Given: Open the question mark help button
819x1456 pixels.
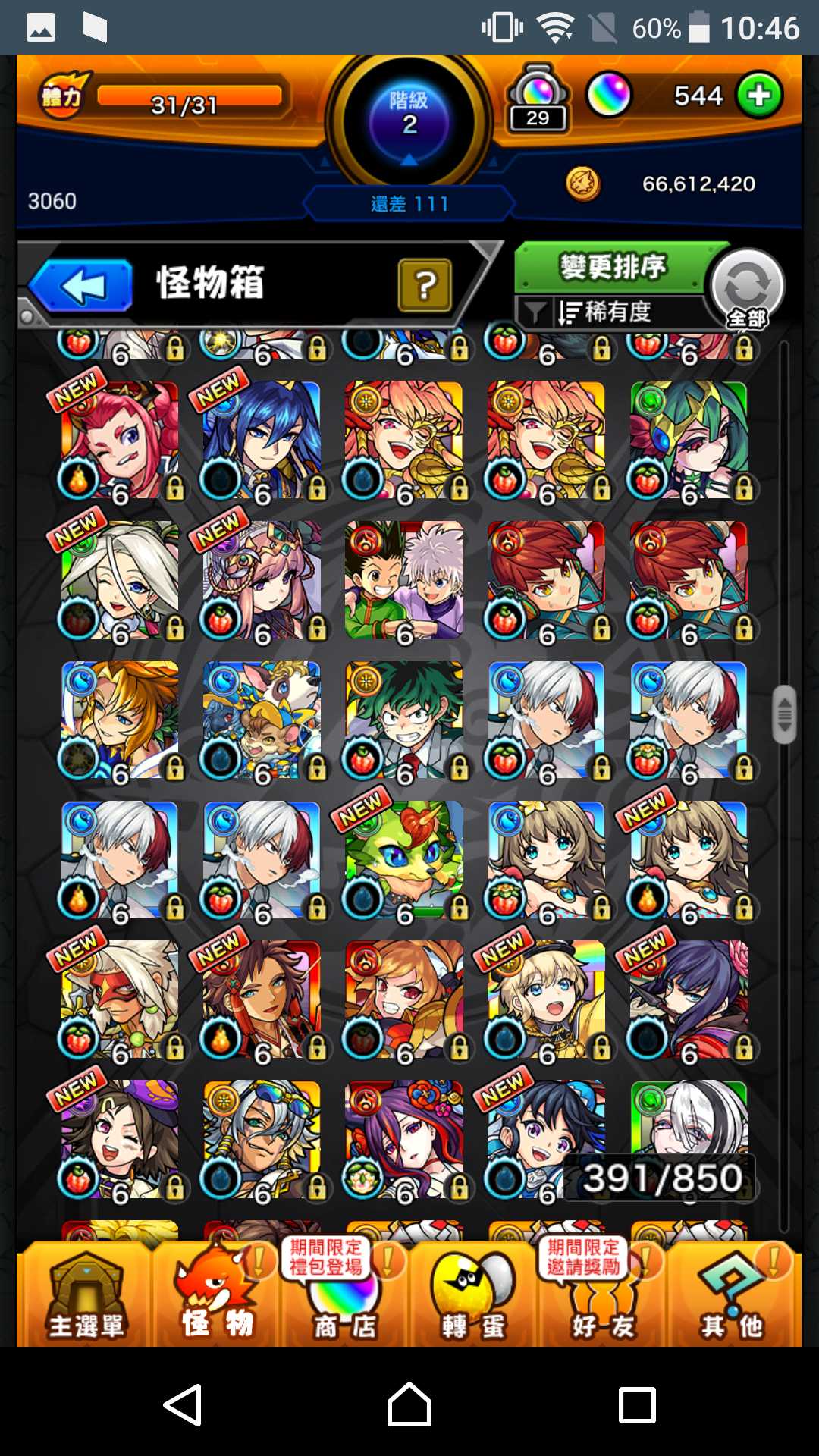Looking at the screenshot, I should pyautogui.click(x=425, y=285).
